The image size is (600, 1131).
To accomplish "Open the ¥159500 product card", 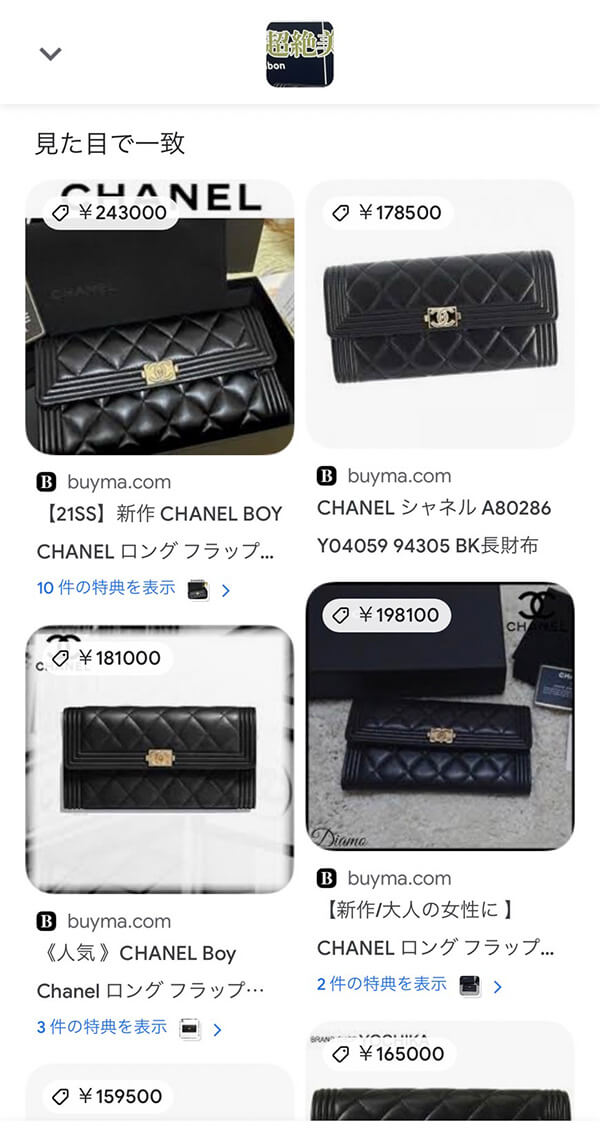I will 160,1097.
